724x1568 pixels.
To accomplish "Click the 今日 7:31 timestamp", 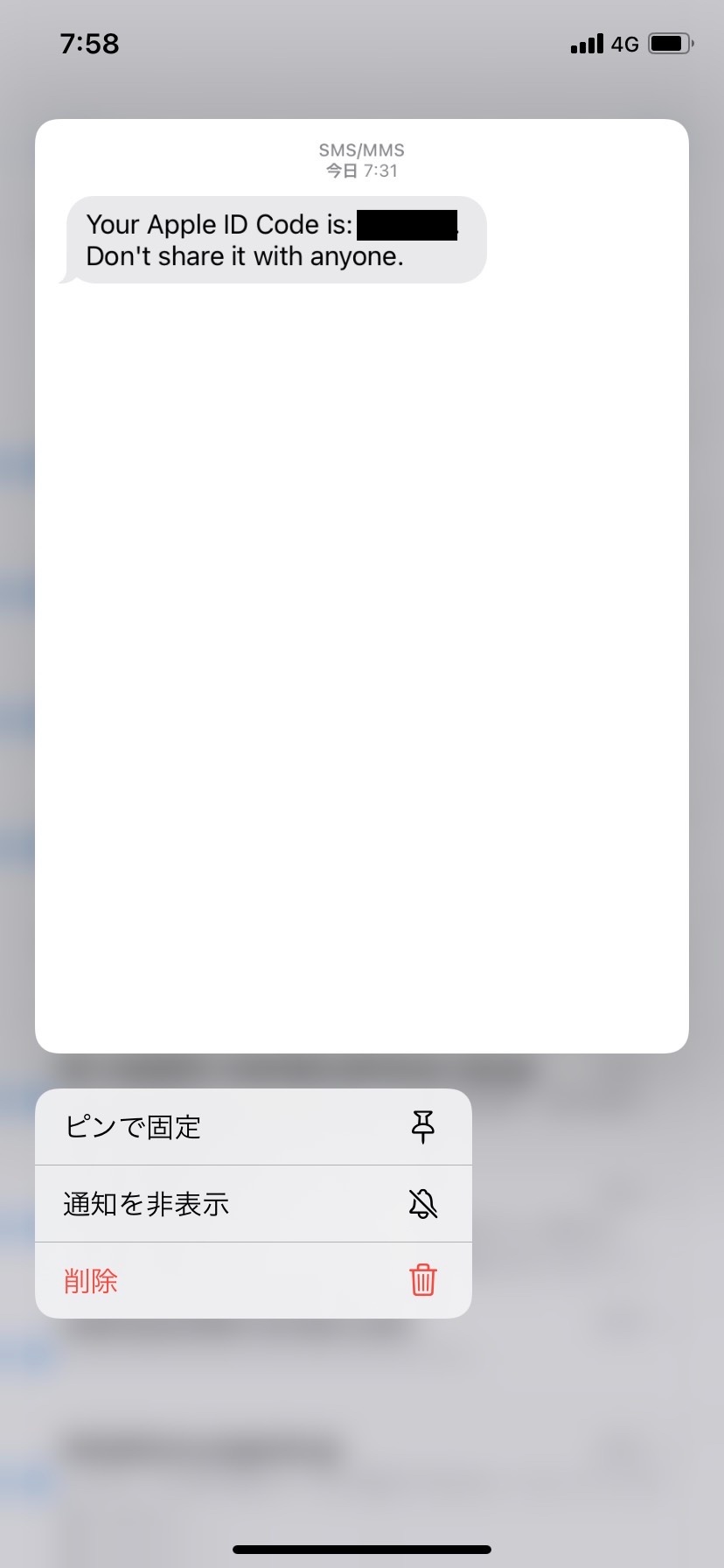I will pos(360,171).
